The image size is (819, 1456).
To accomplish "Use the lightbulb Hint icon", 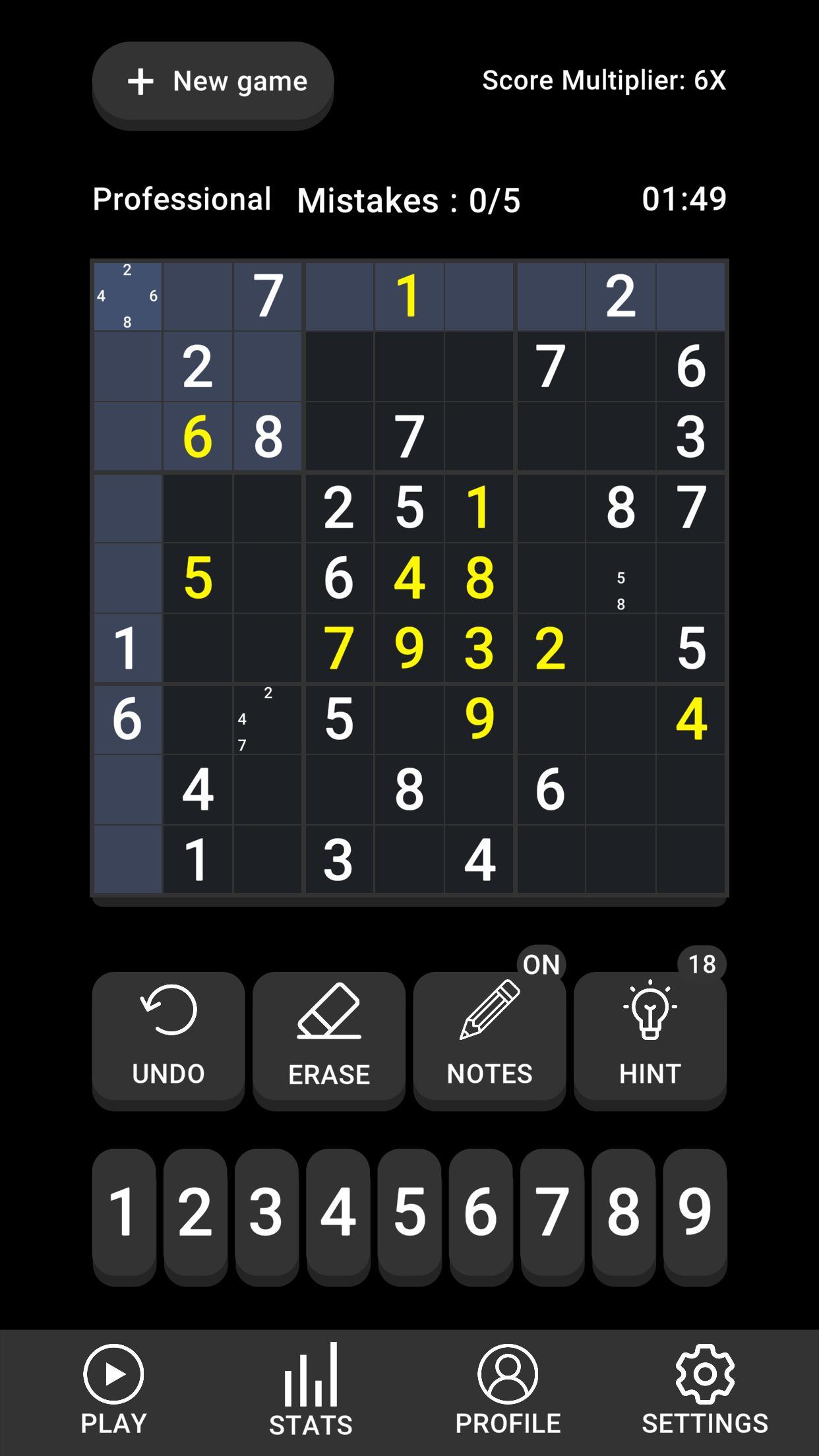I will (x=650, y=1009).
